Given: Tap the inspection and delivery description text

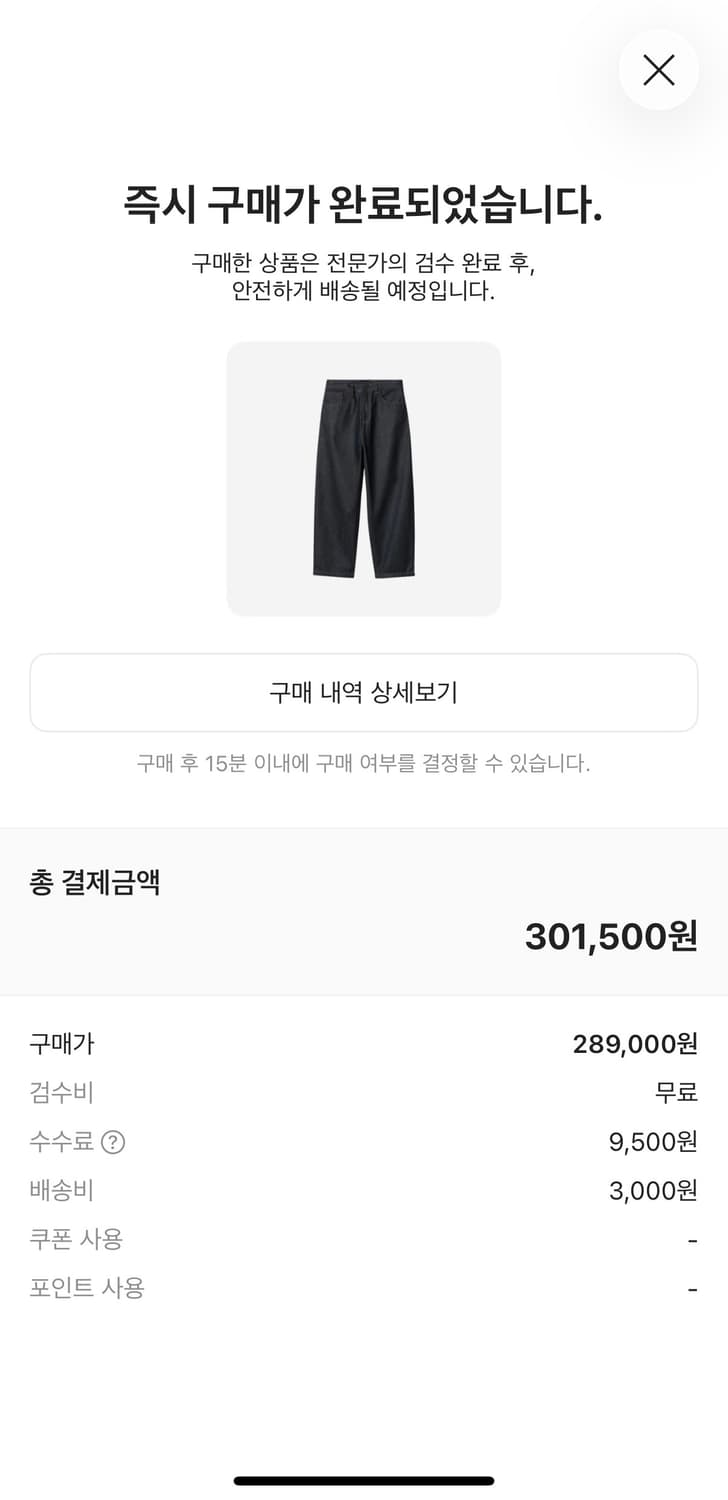Looking at the screenshot, I should click(364, 277).
